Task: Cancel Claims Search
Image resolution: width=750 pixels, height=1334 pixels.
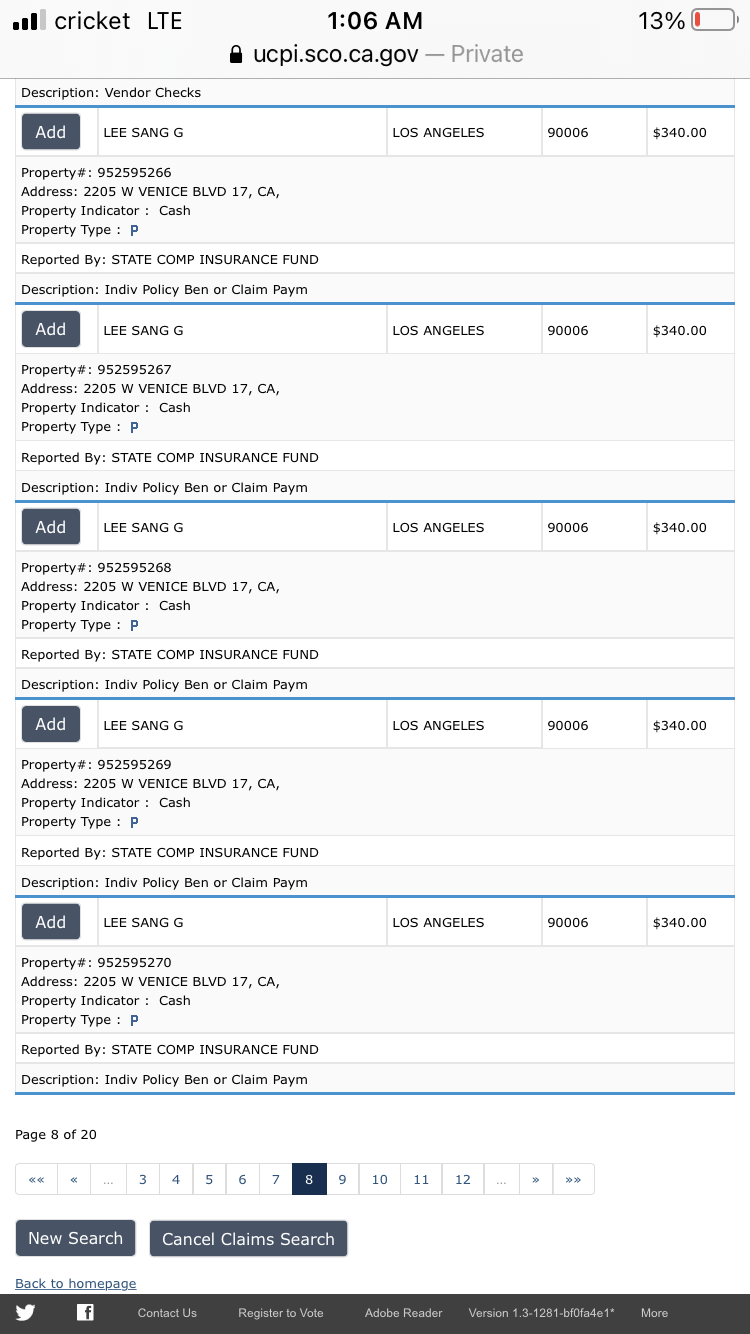Action: pyautogui.click(x=248, y=1238)
